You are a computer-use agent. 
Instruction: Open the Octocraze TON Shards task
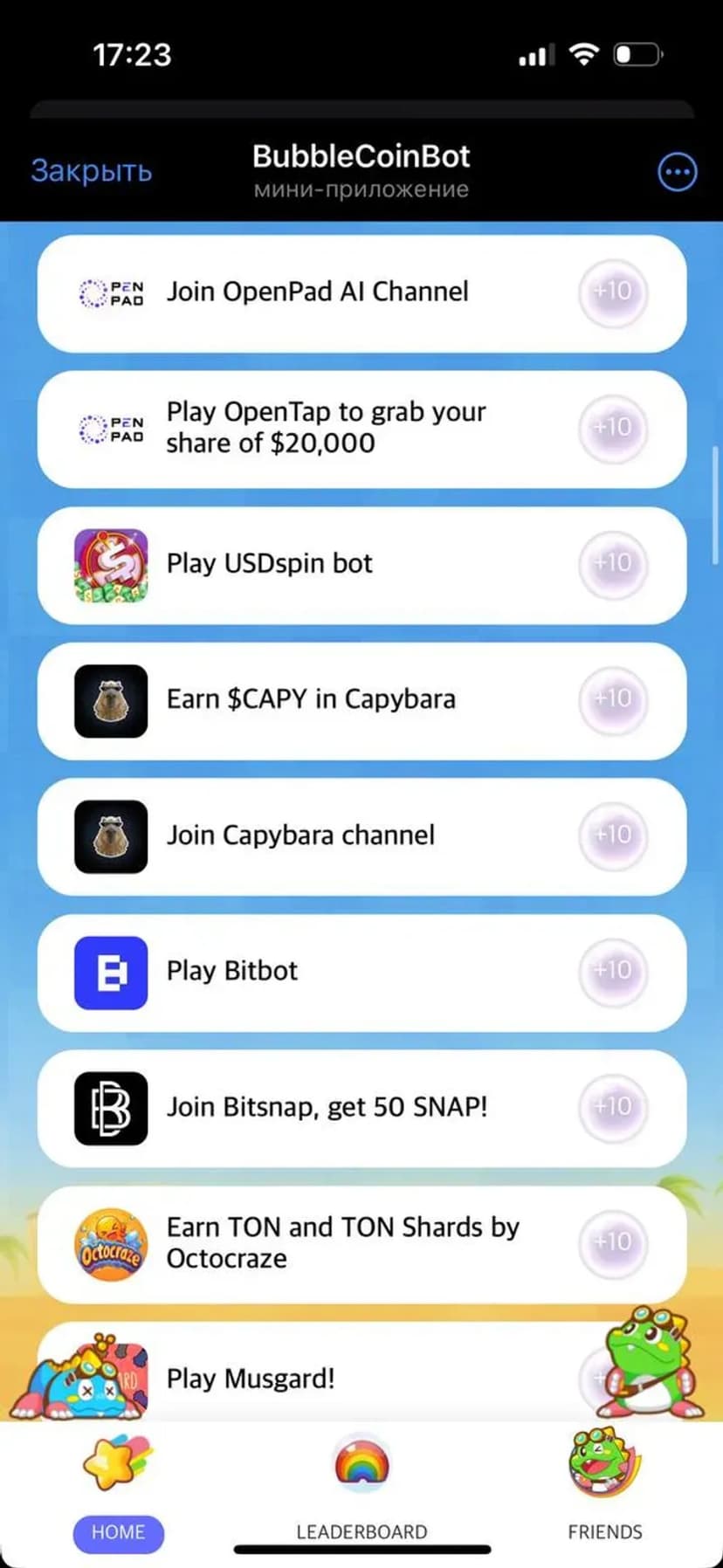(361, 1243)
